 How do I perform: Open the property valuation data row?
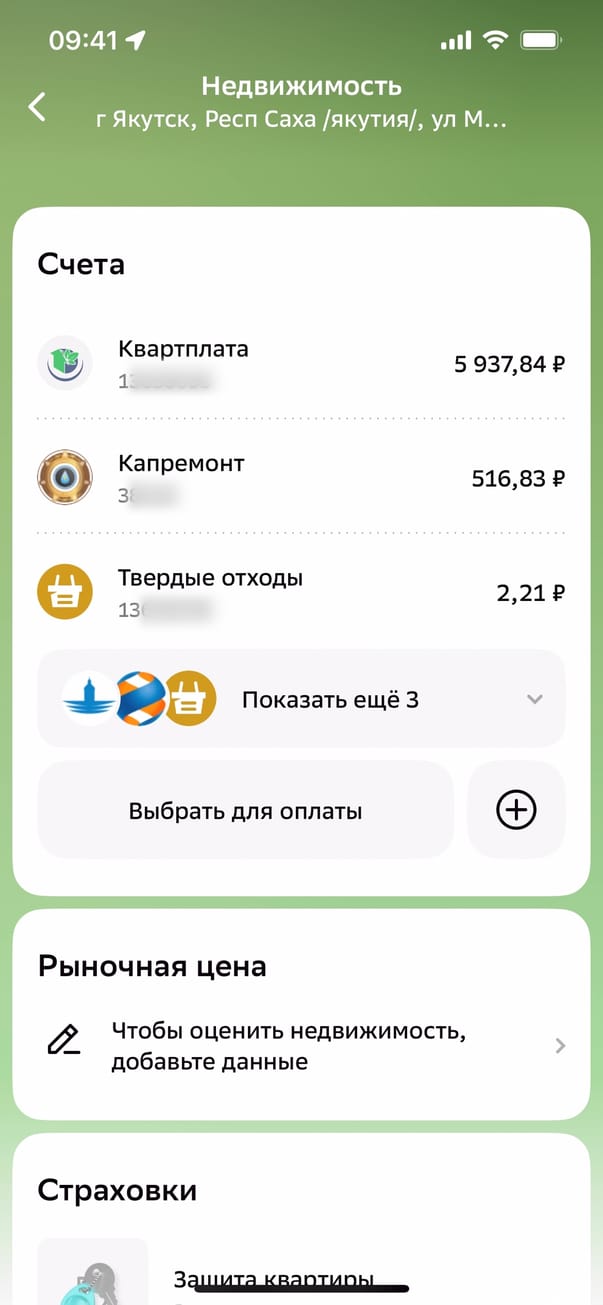coord(300,1046)
